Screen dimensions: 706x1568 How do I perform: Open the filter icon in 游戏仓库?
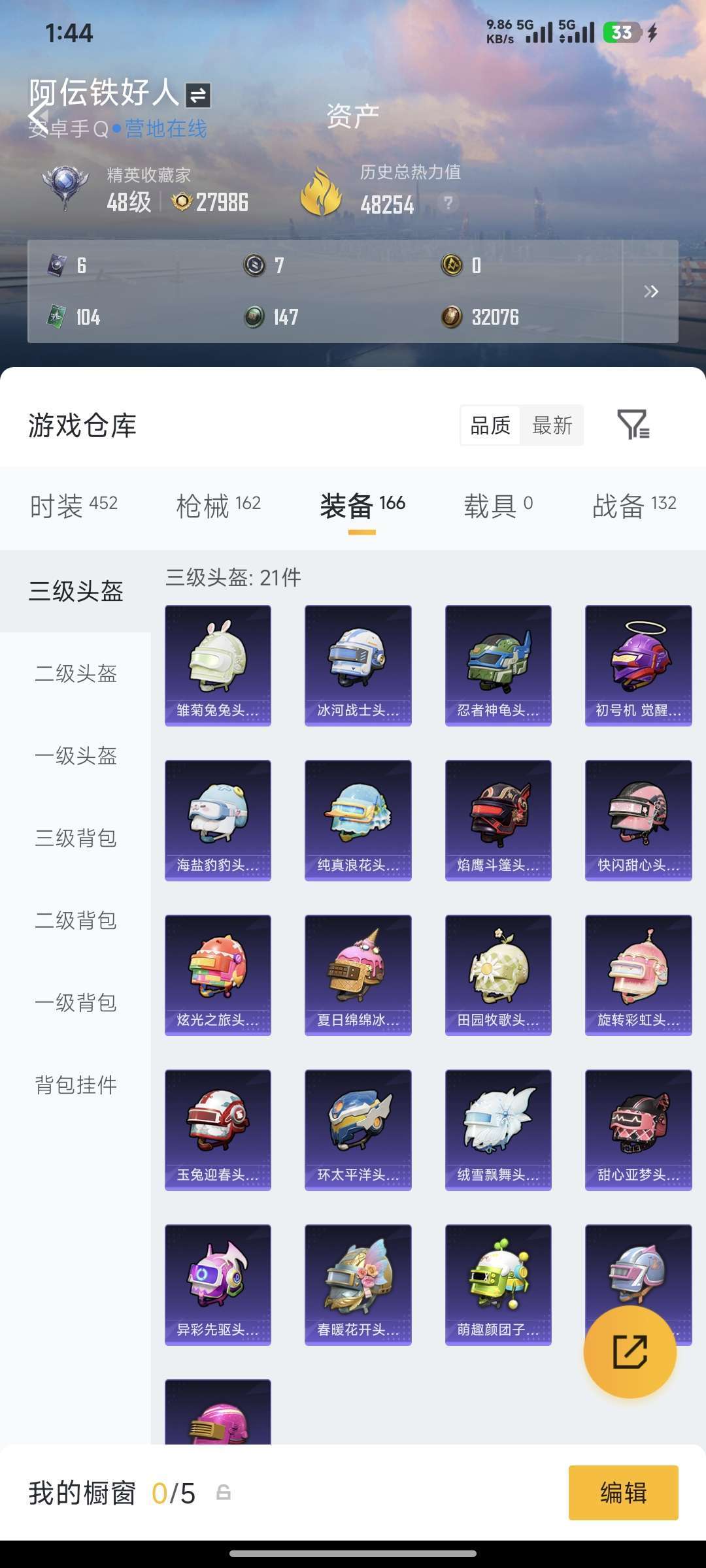633,425
